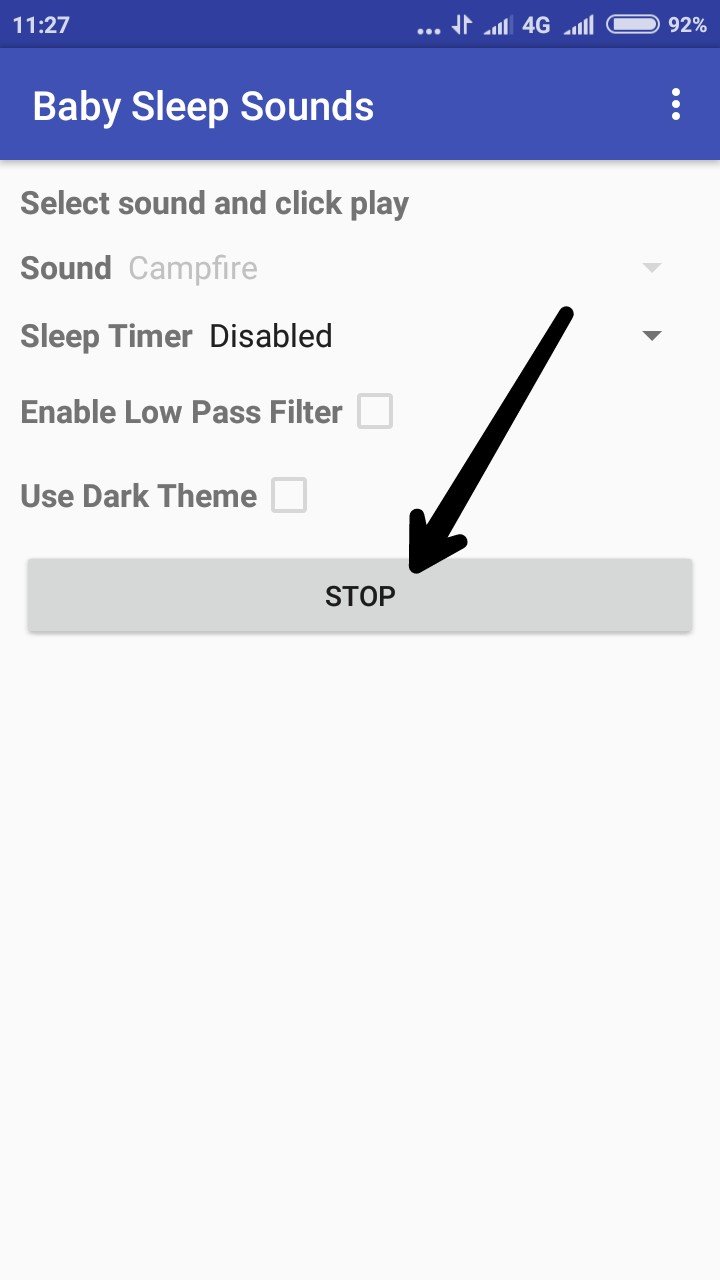Check the Use Dark Theme box
The height and width of the screenshot is (1280, 720).
pos(289,495)
